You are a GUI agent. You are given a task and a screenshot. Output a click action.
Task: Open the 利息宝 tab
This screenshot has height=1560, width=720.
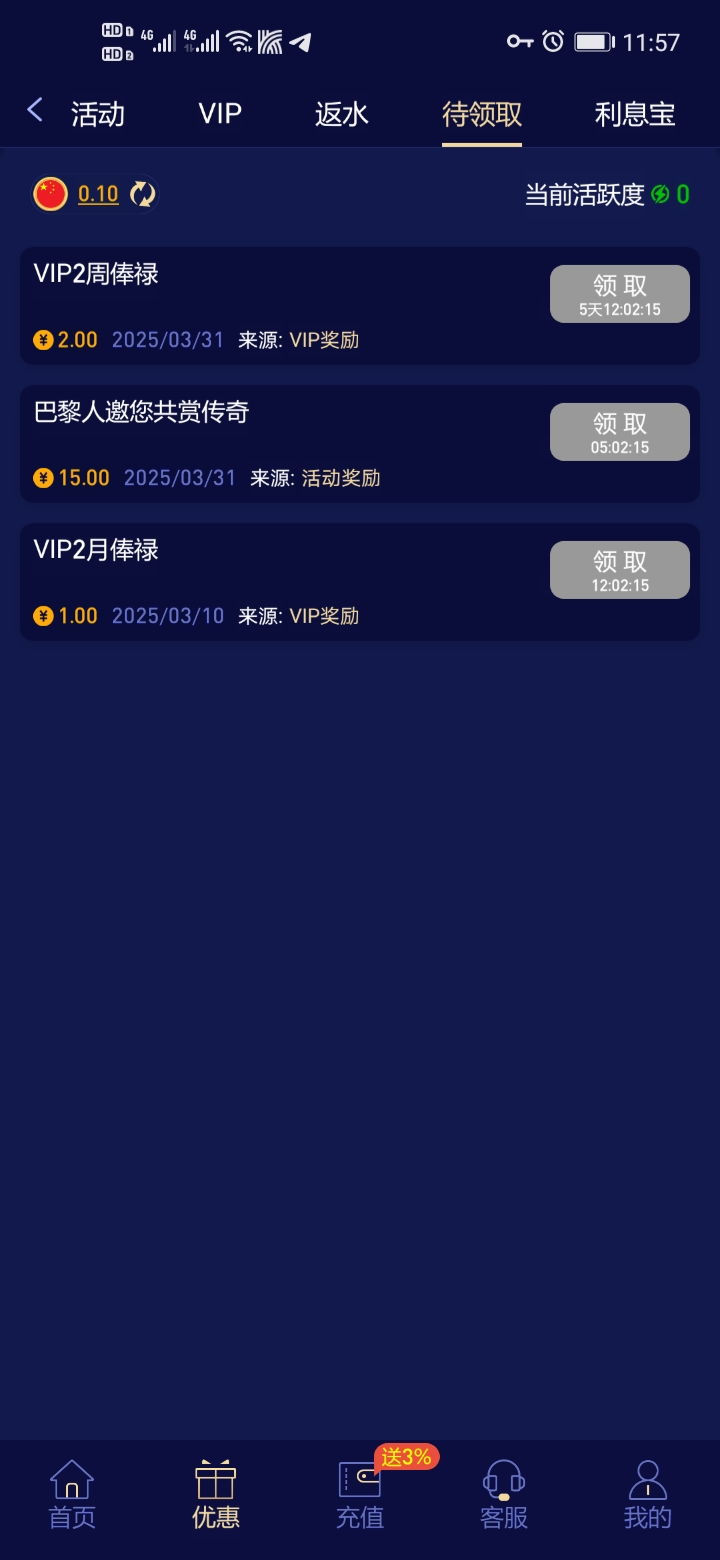(x=634, y=114)
